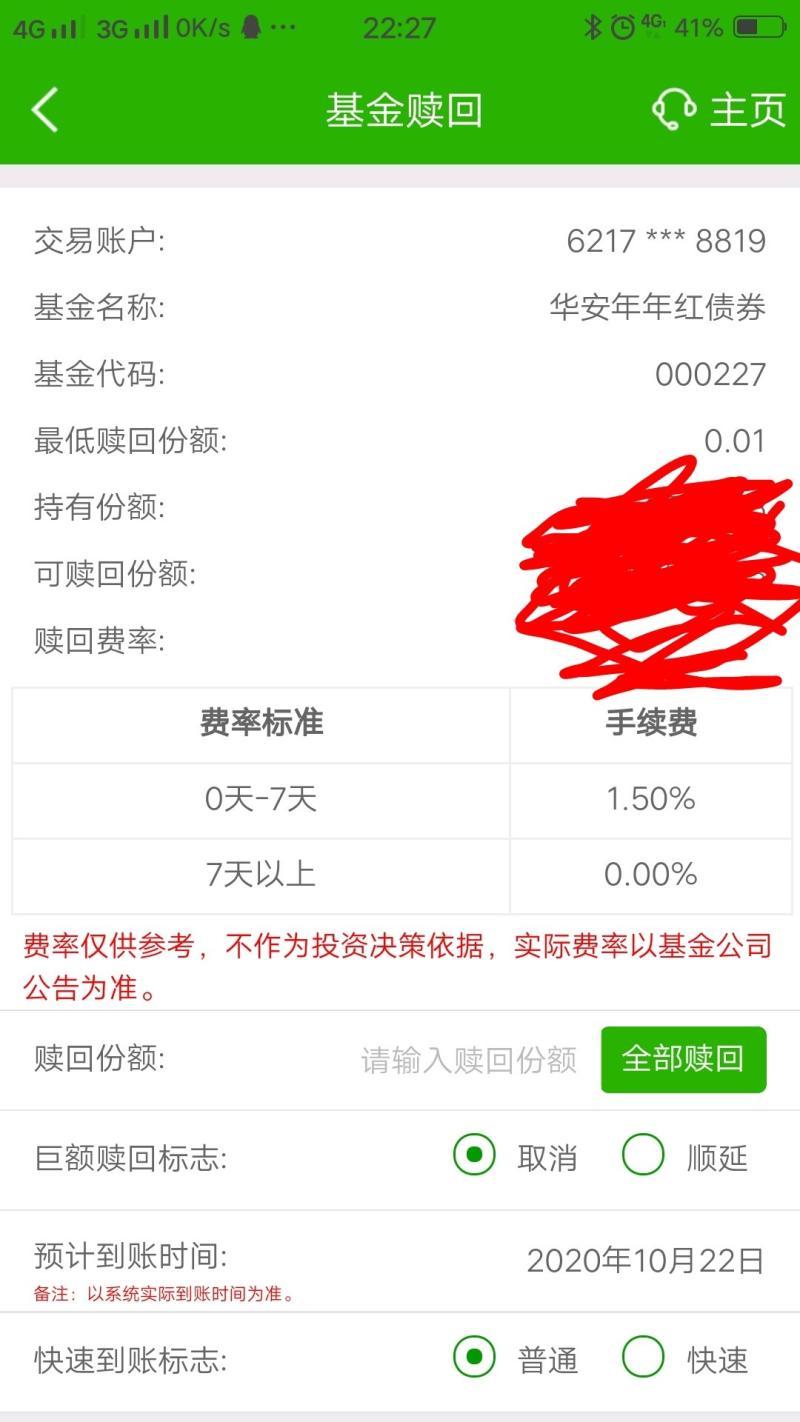Choose 顺延 for 巨额赎回标志
Viewport: 800px width, 1422px height.
(x=643, y=1157)
